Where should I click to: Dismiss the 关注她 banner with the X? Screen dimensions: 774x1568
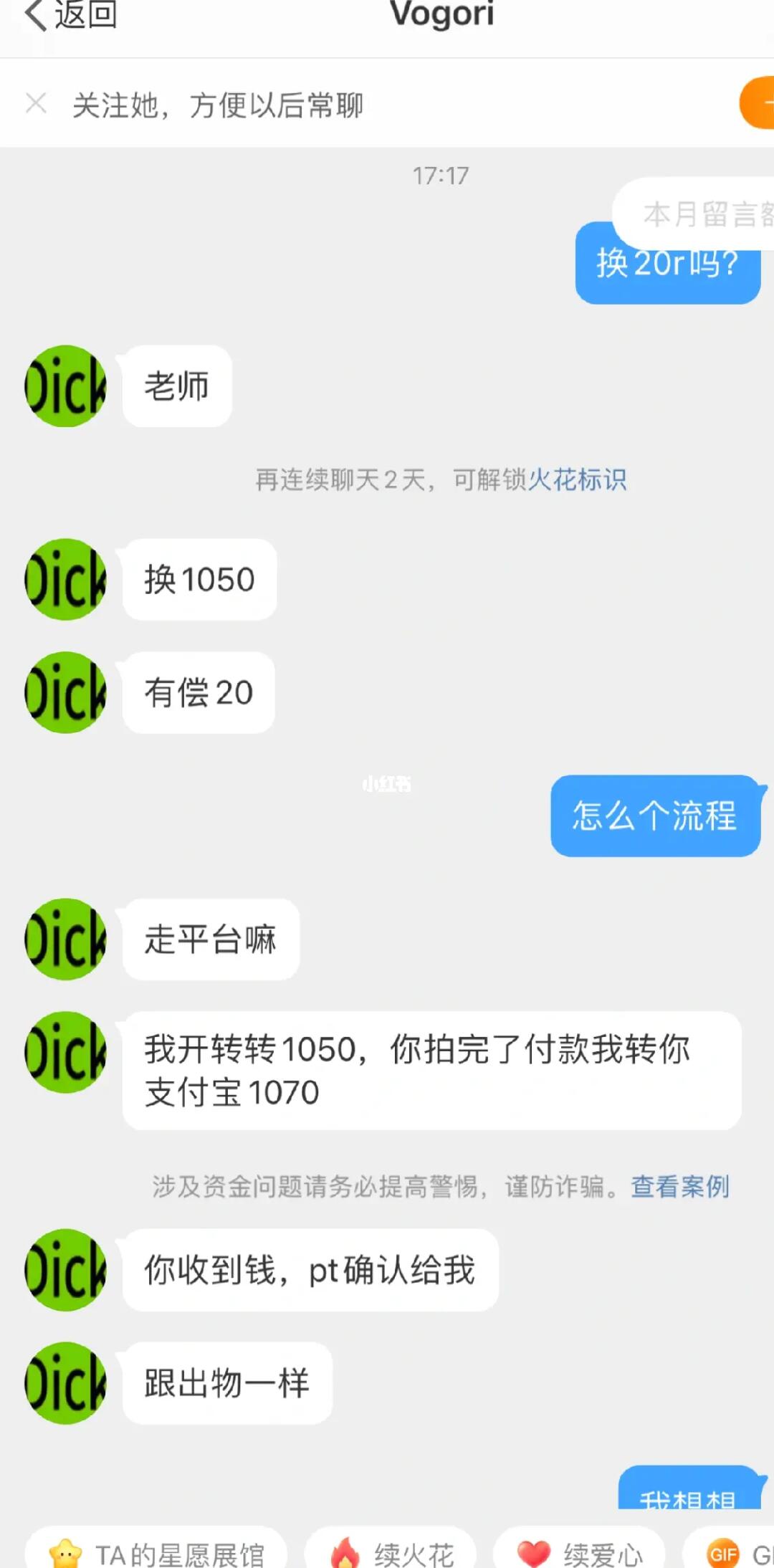click(36, 102)
